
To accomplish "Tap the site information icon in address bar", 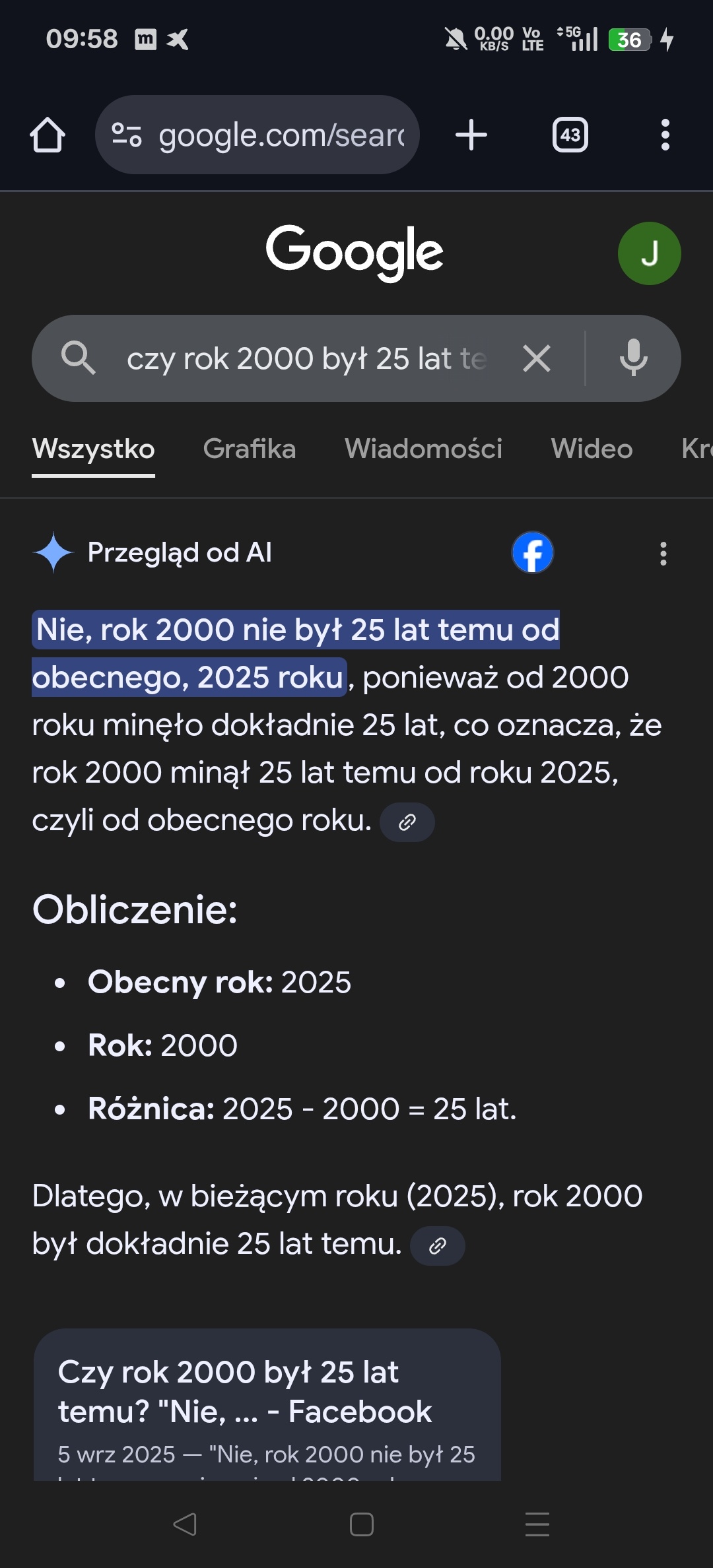I will 129,134.
